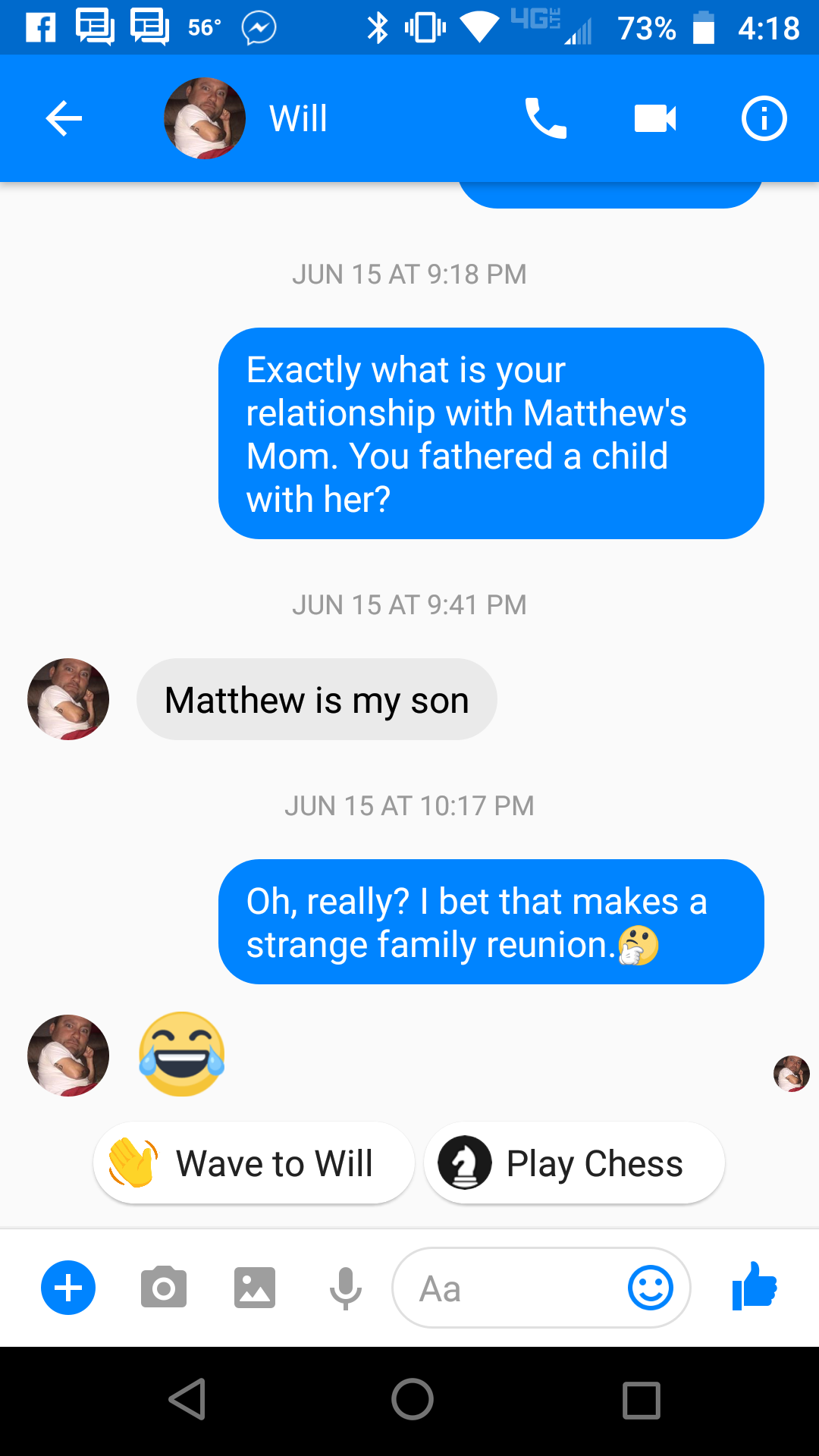The height and width of the screenshot is (1456, 819).
Task: Go back to the conversations list
Action: pyautogui.click(x=64, y=119)
